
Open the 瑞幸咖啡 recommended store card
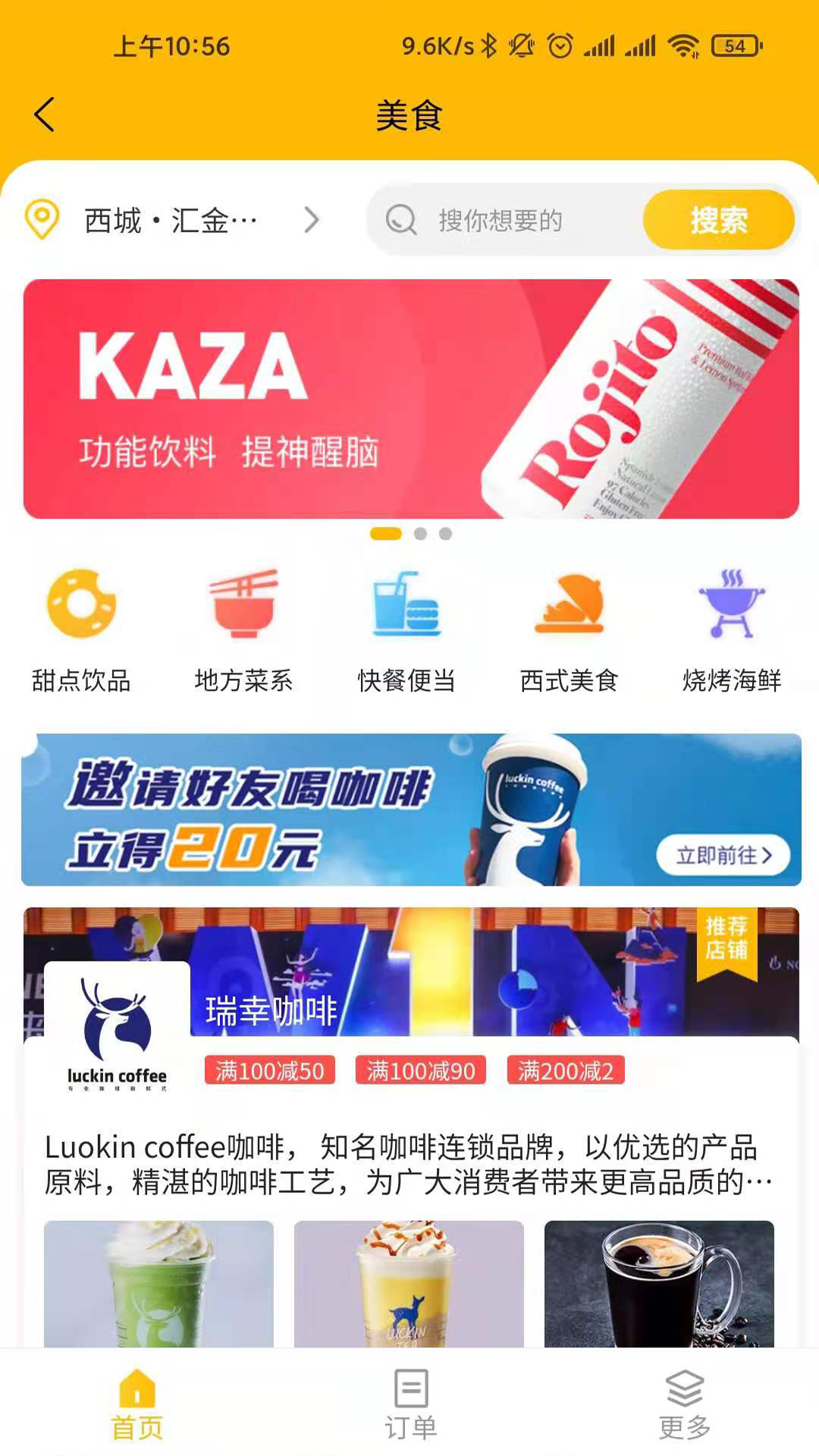(x=410, y=986)
